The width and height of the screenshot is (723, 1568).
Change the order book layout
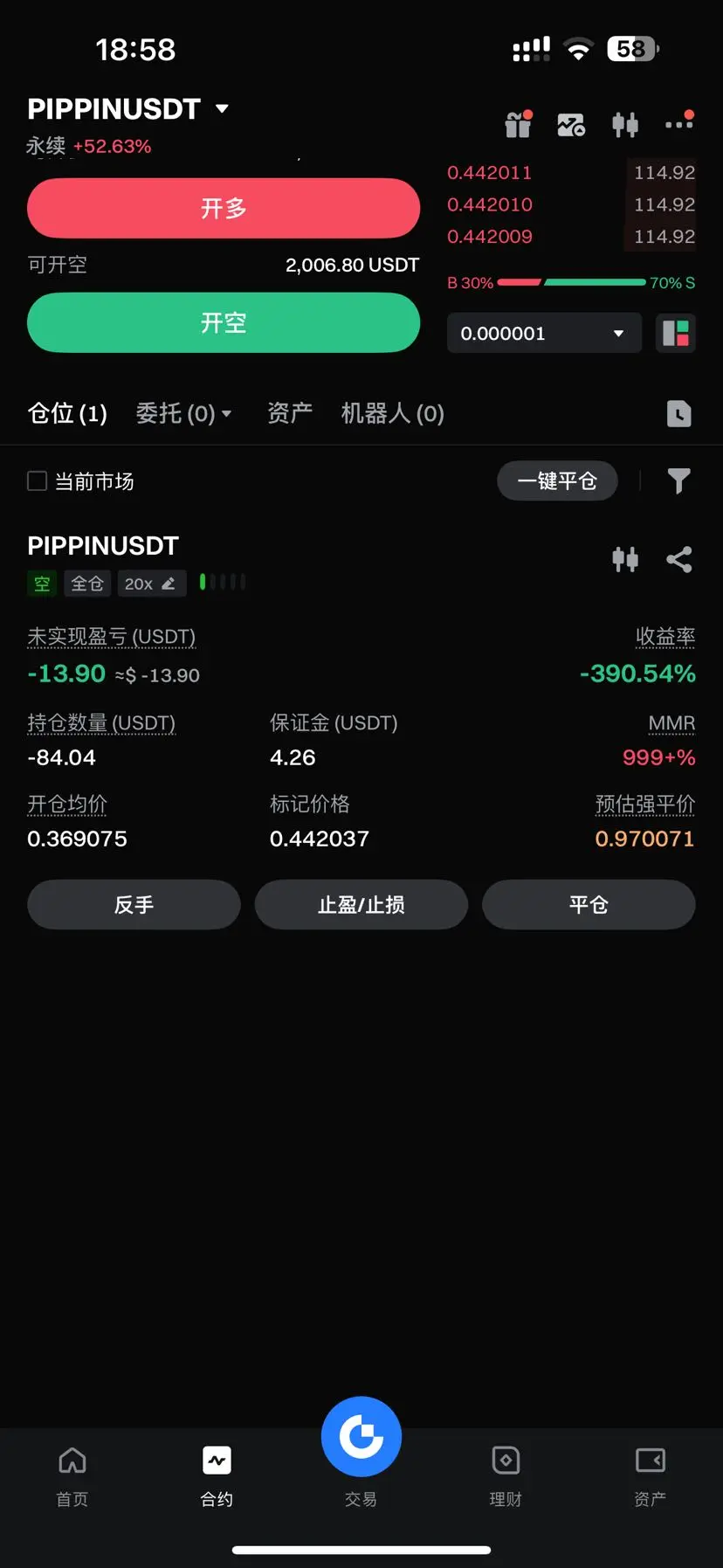[676, 333]
